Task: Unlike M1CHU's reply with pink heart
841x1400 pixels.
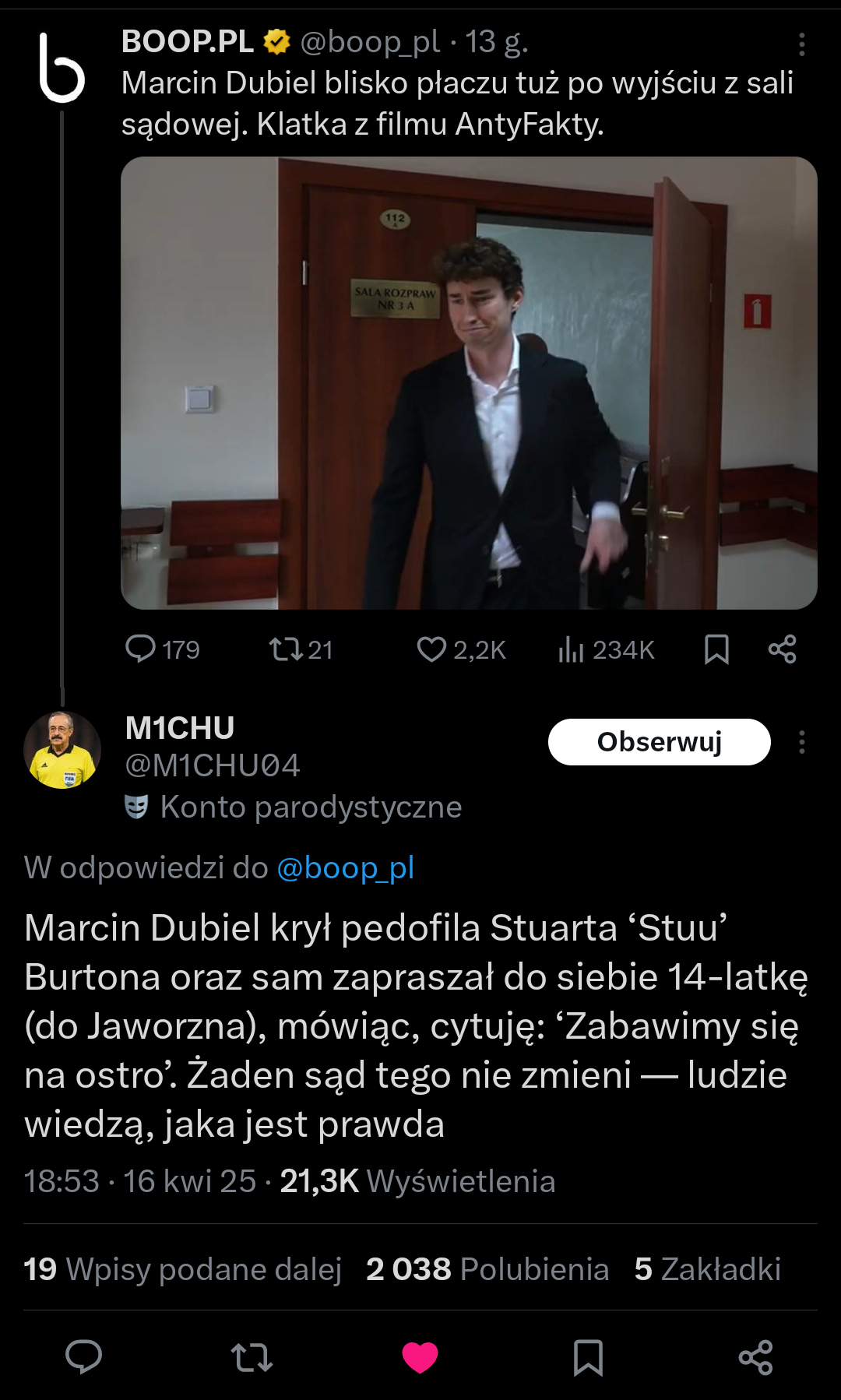Action: click(x=420, y=1357)
